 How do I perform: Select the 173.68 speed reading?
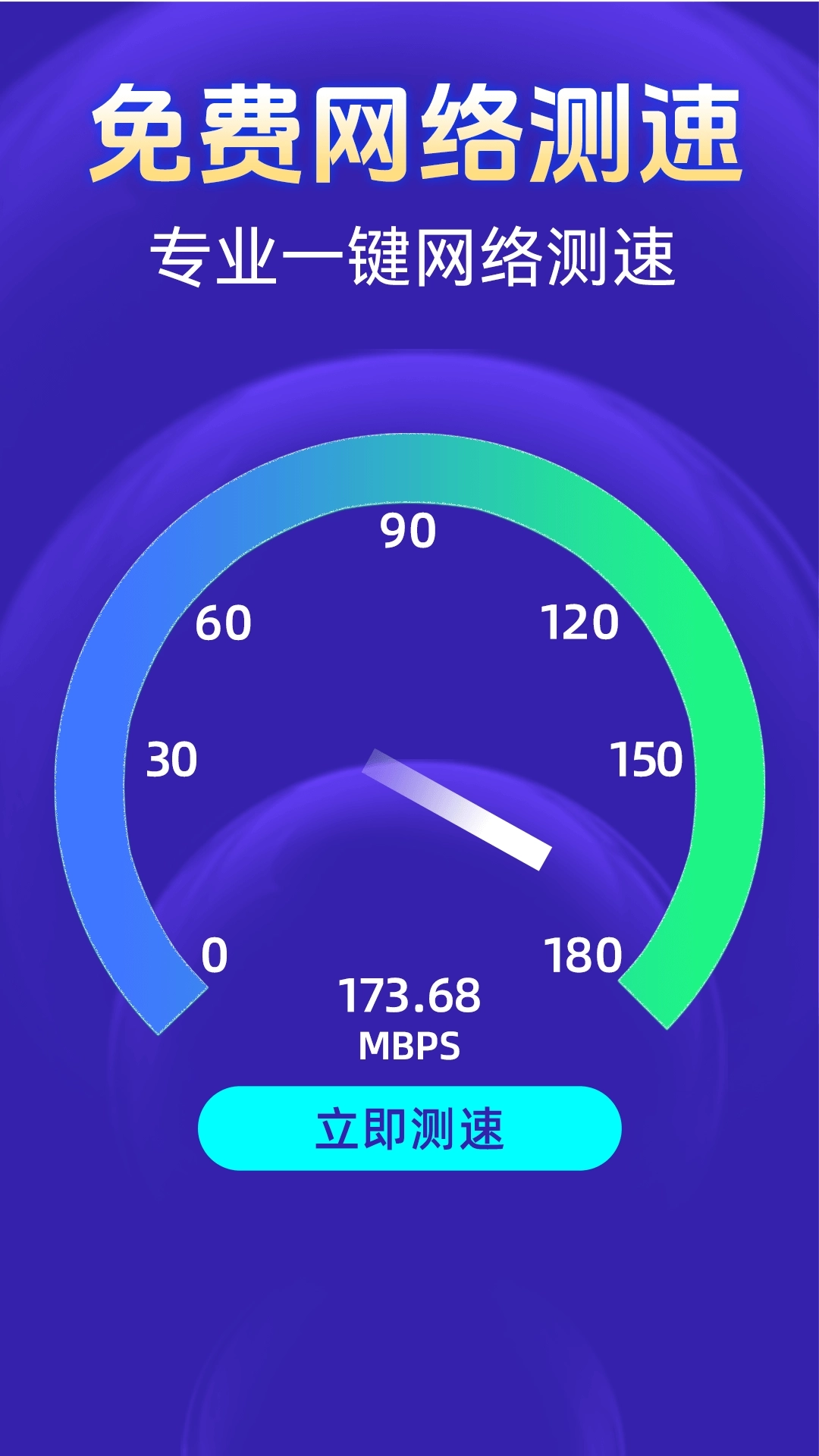click(409, 993)
